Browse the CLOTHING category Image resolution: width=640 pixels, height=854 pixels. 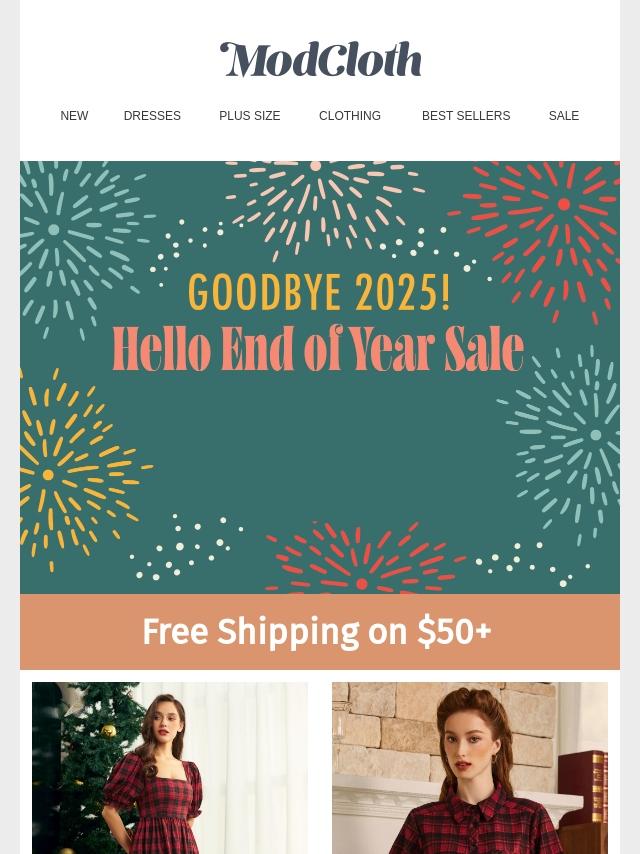(x=350, y=116)
